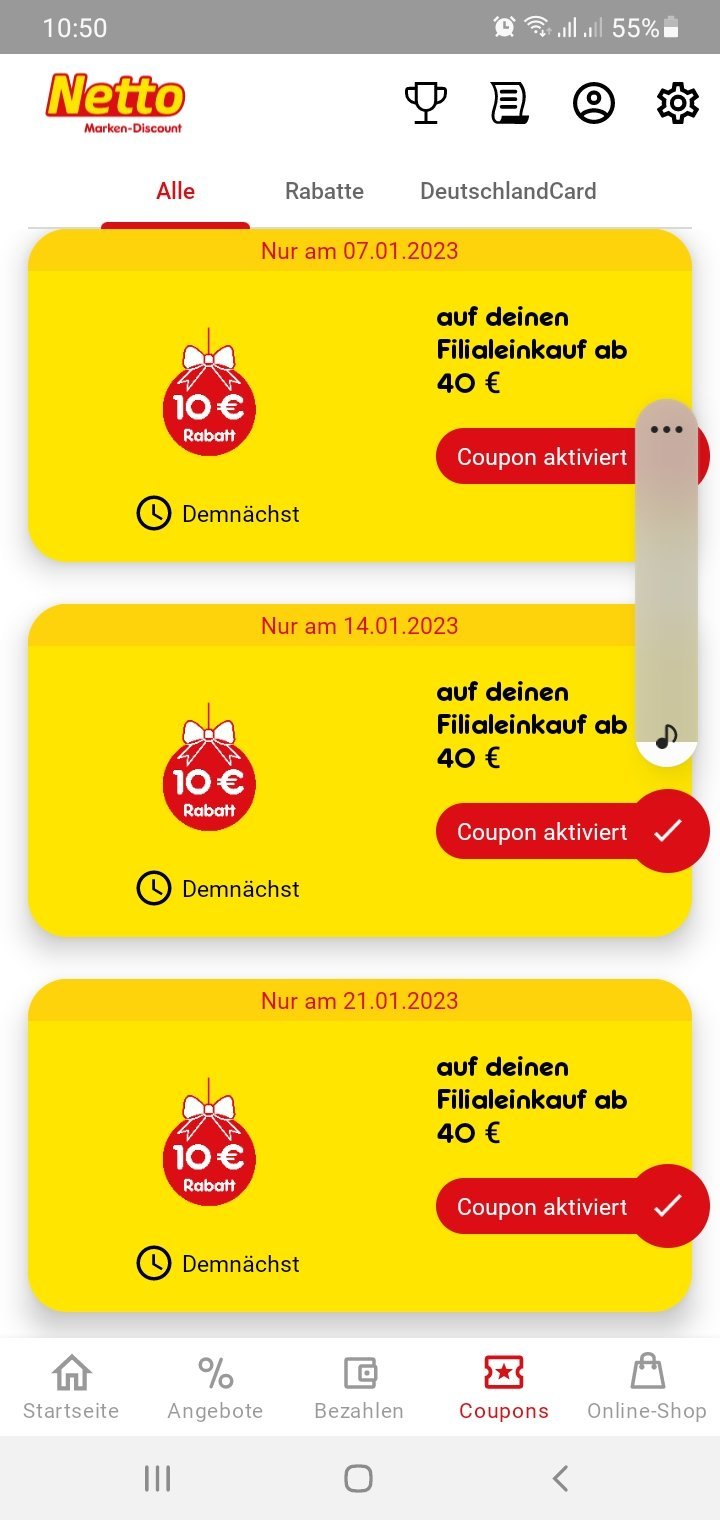The image size is (720, 1520).
Task: Open the trophy rewards icon
Action: click(425, 103)
